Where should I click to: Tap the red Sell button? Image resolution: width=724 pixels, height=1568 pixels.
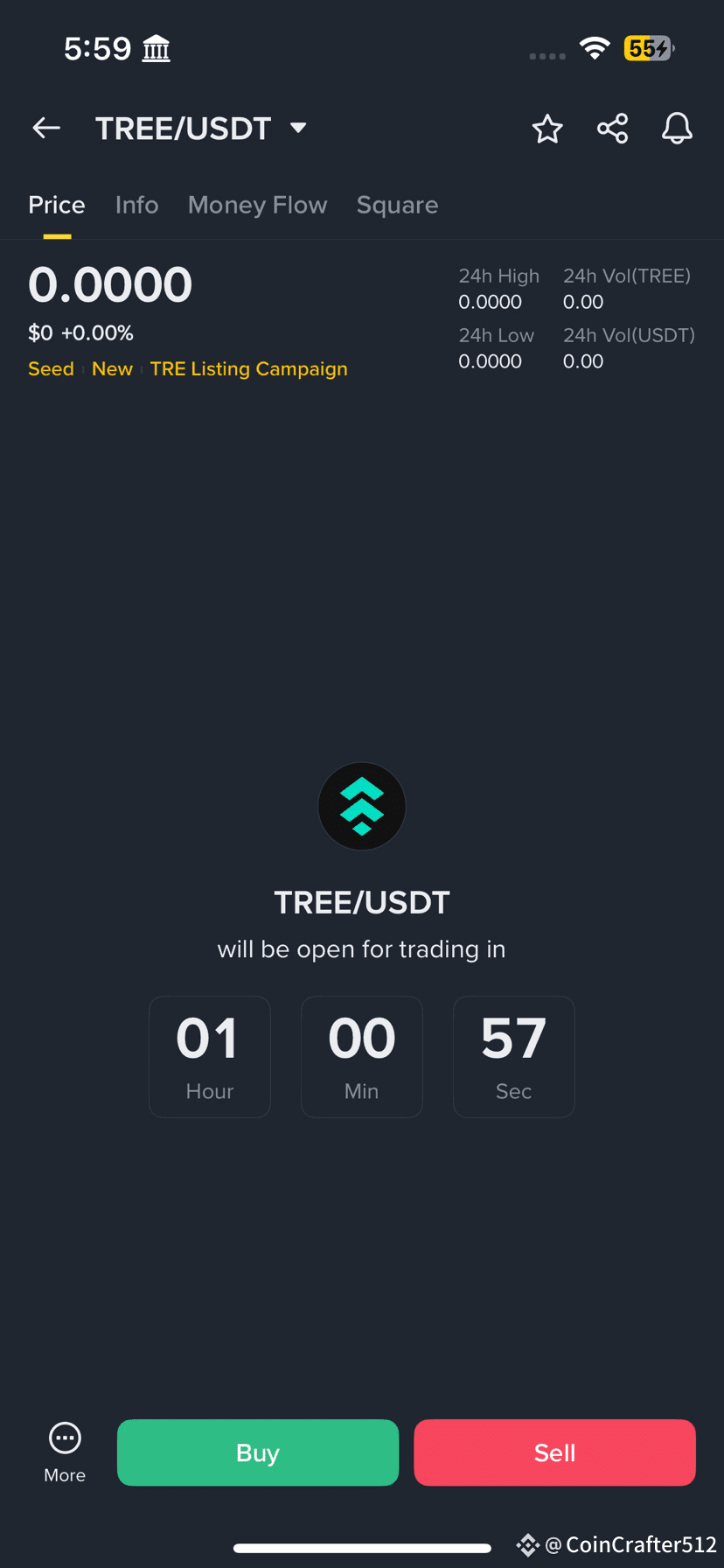click(554, 1452)
